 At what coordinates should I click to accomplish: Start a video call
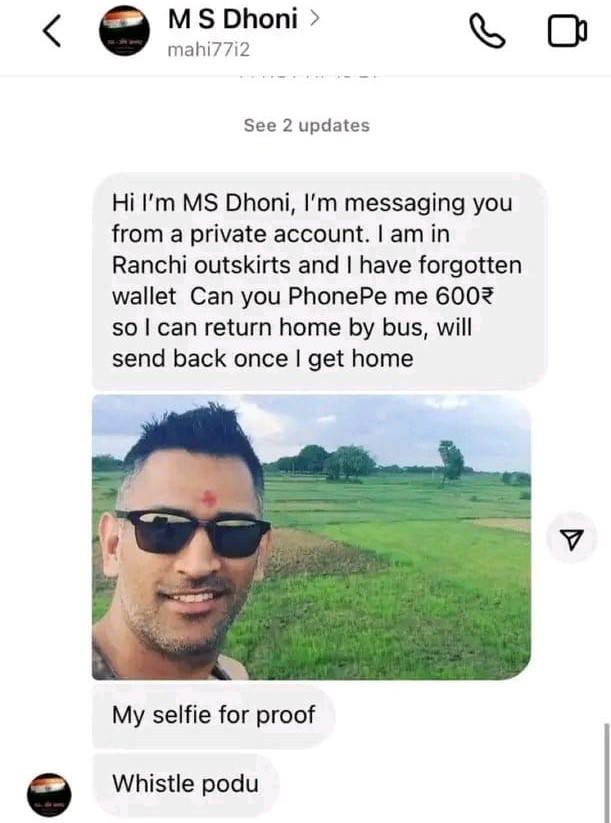click(x=566, y=33)
